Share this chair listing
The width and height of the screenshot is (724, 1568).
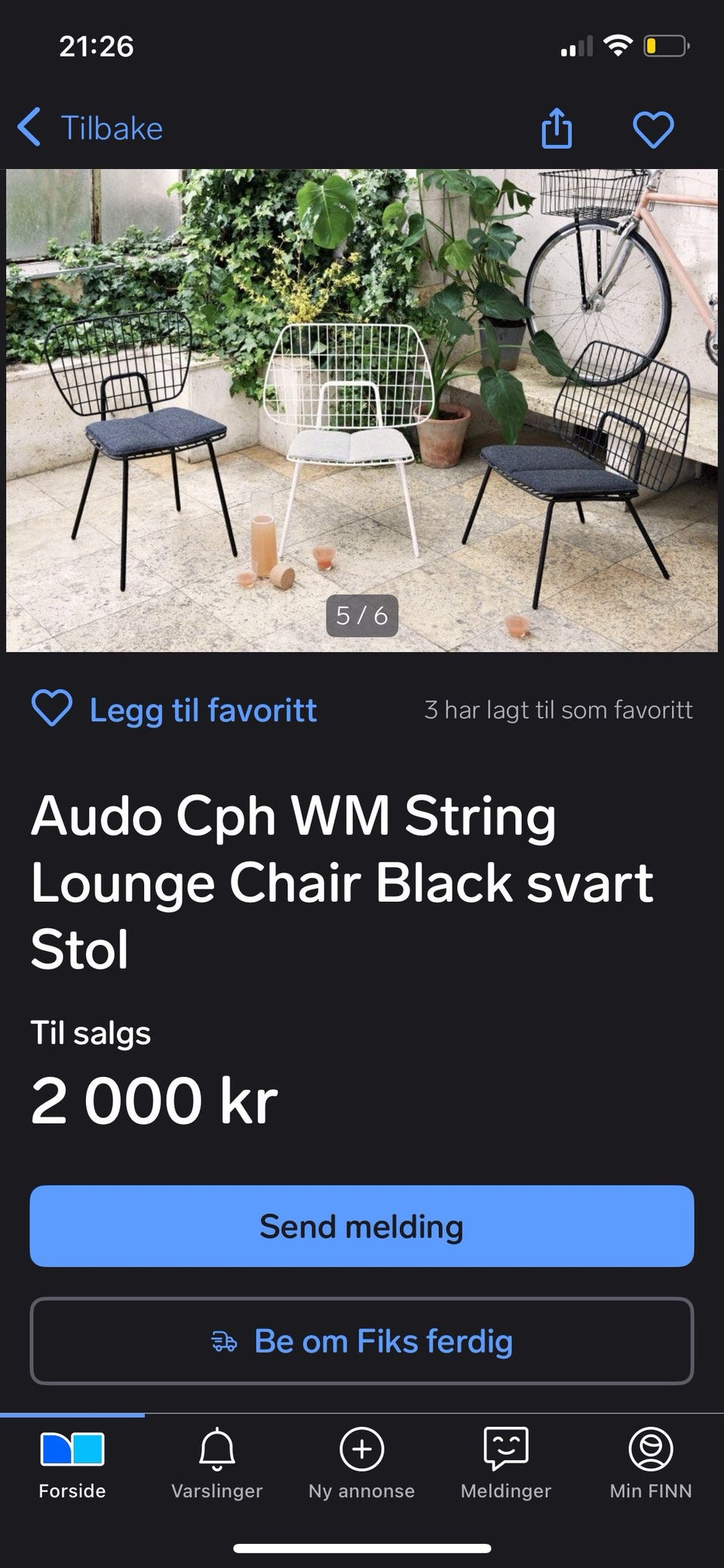pyautogui.click(x=557, y=128)
